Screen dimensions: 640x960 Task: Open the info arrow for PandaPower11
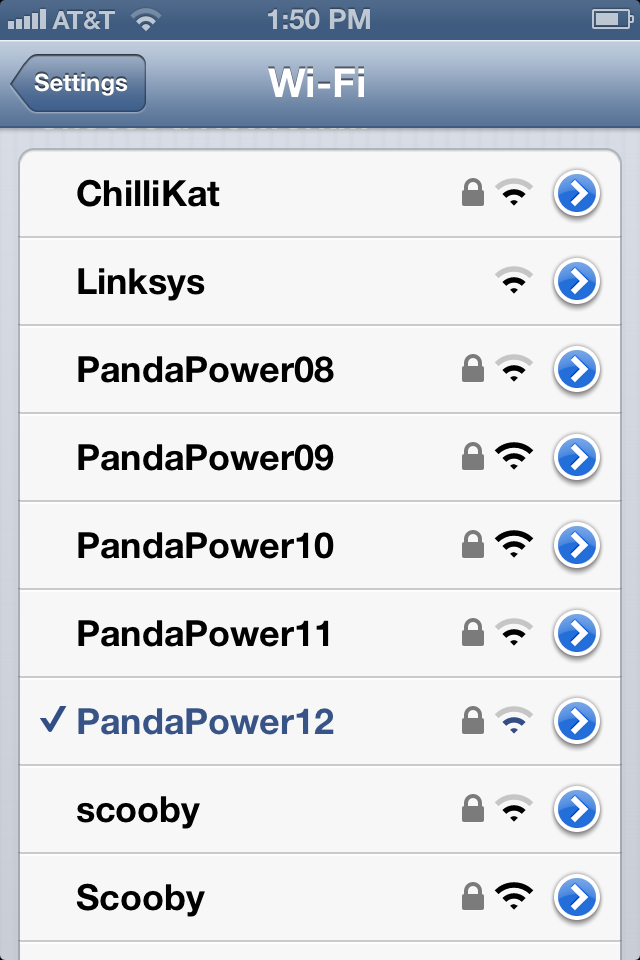click(577, 634)
